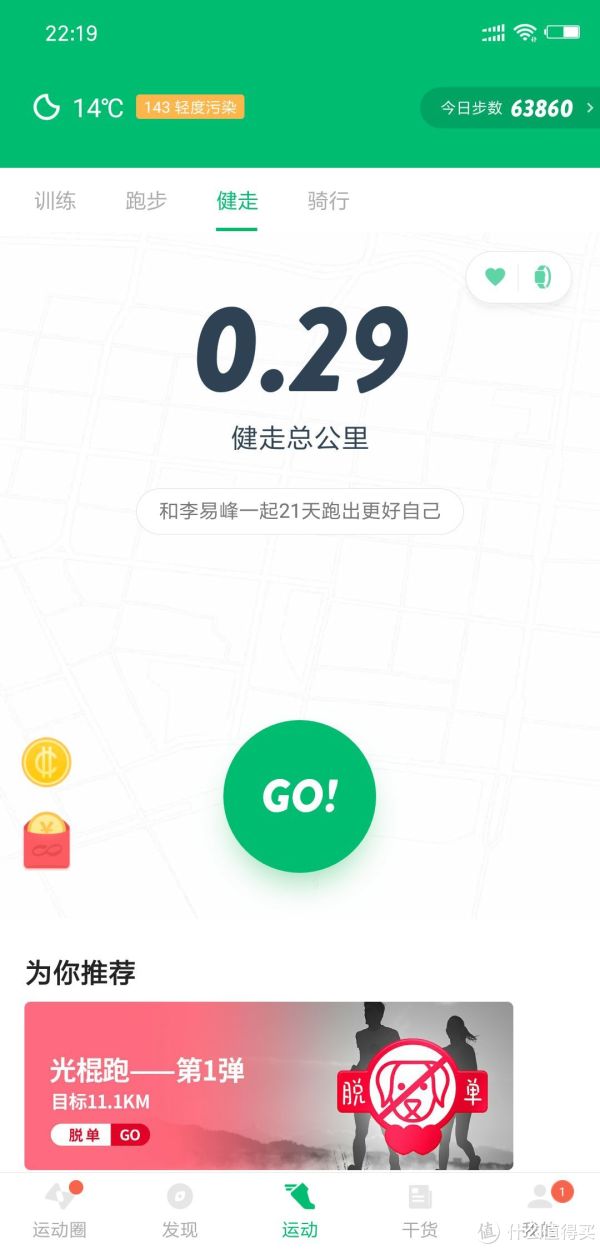600x1249 pixels.
Task: Select the 健走 tab
Action: [x=237, y=201]
